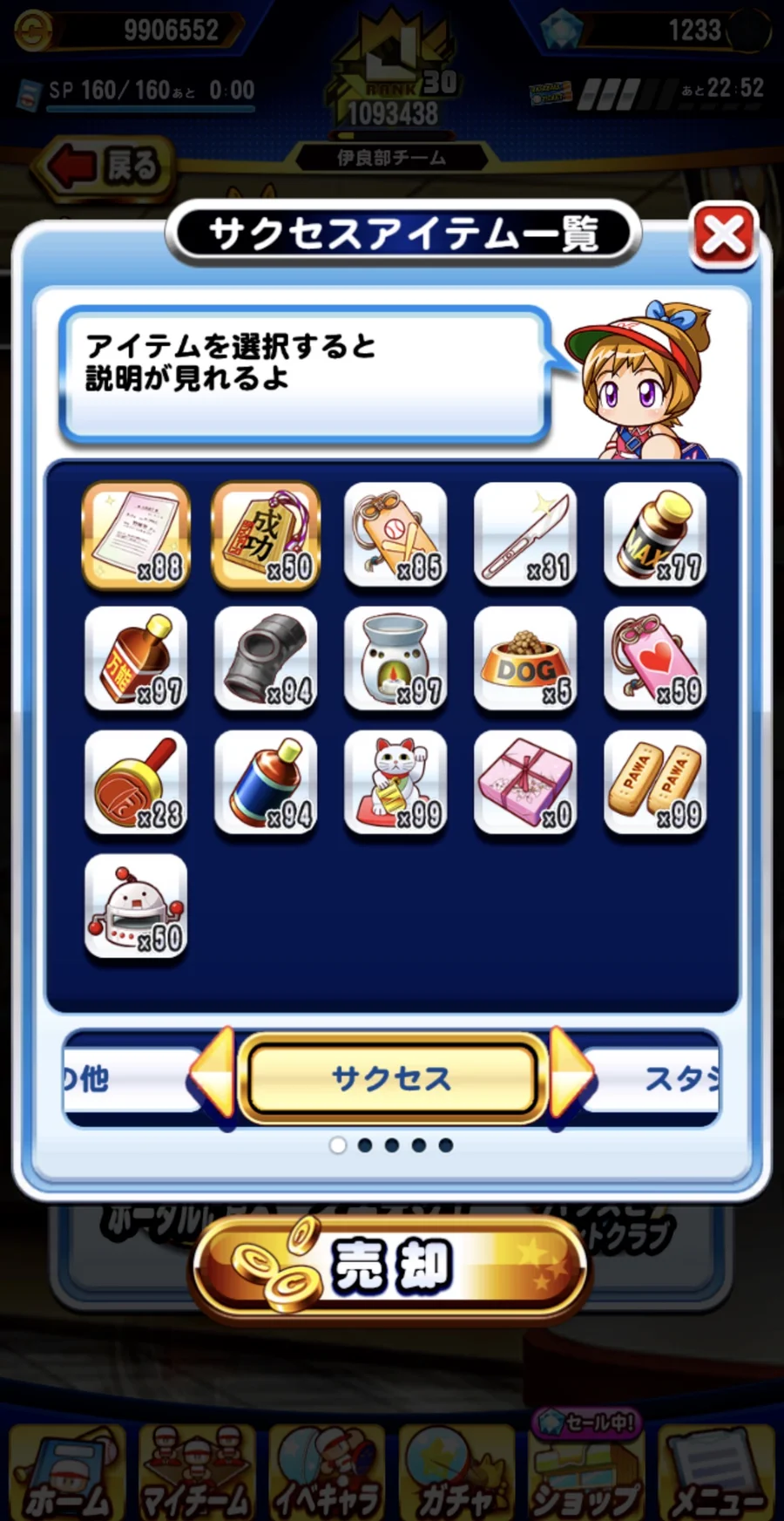The width and height of the screenshot is (784, 1521).
Task: Select the blue bottle item x94
Action: 266,783
